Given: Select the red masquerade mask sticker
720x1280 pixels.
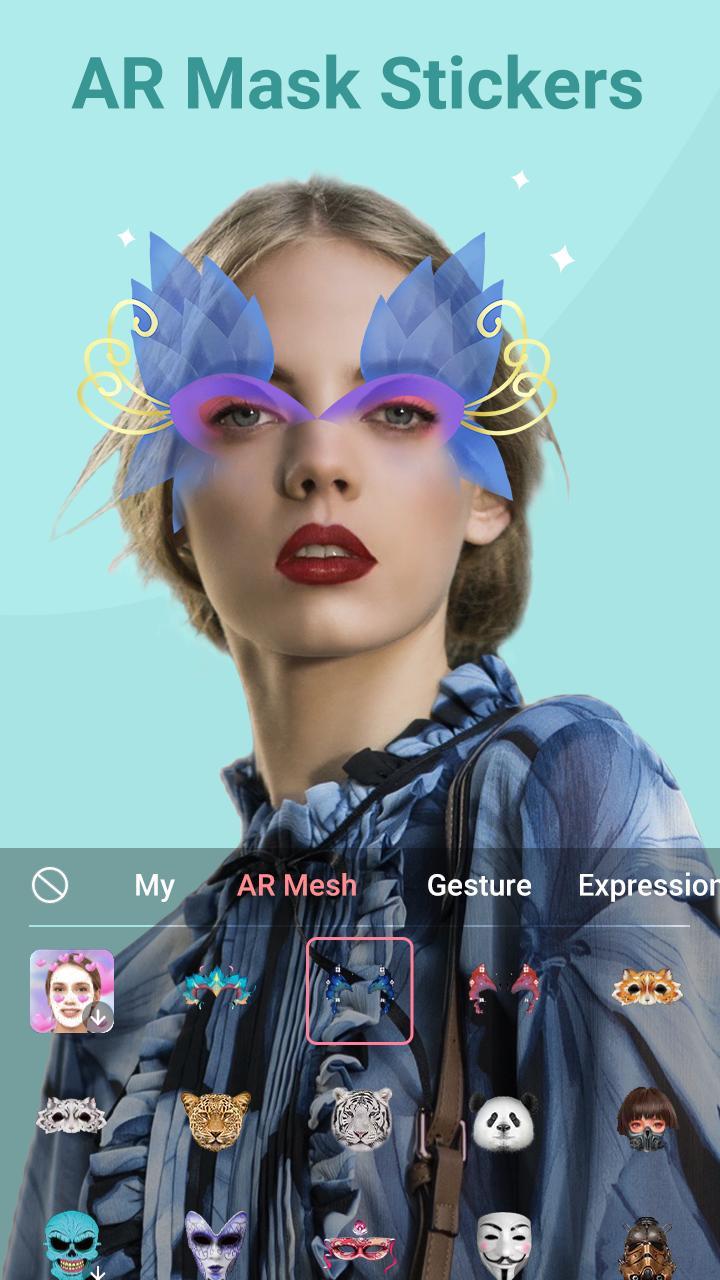Looking at the screenshot, I should tap(360, 1248).
